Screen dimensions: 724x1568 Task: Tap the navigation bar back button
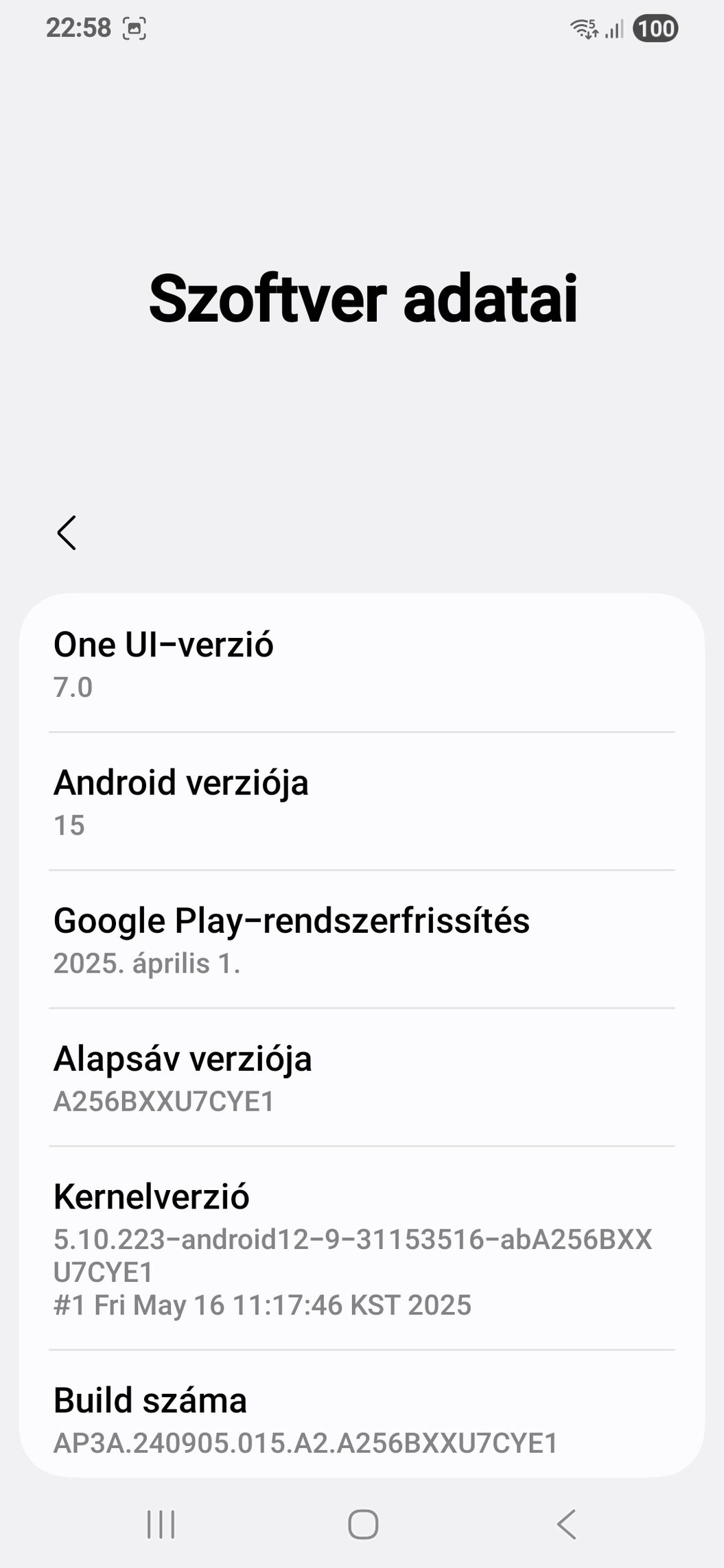point(566,1525)
